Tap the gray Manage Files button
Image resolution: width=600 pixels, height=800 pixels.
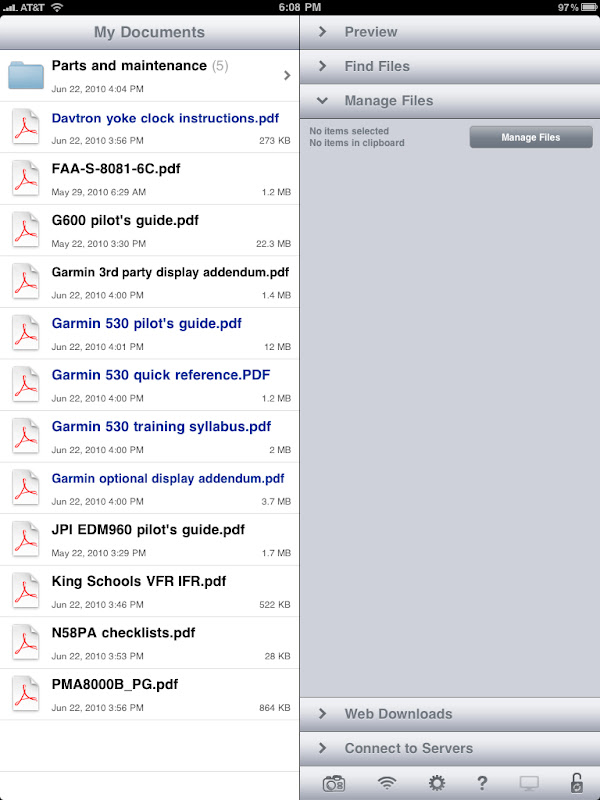pyautogui.click(x=531, y=138)
